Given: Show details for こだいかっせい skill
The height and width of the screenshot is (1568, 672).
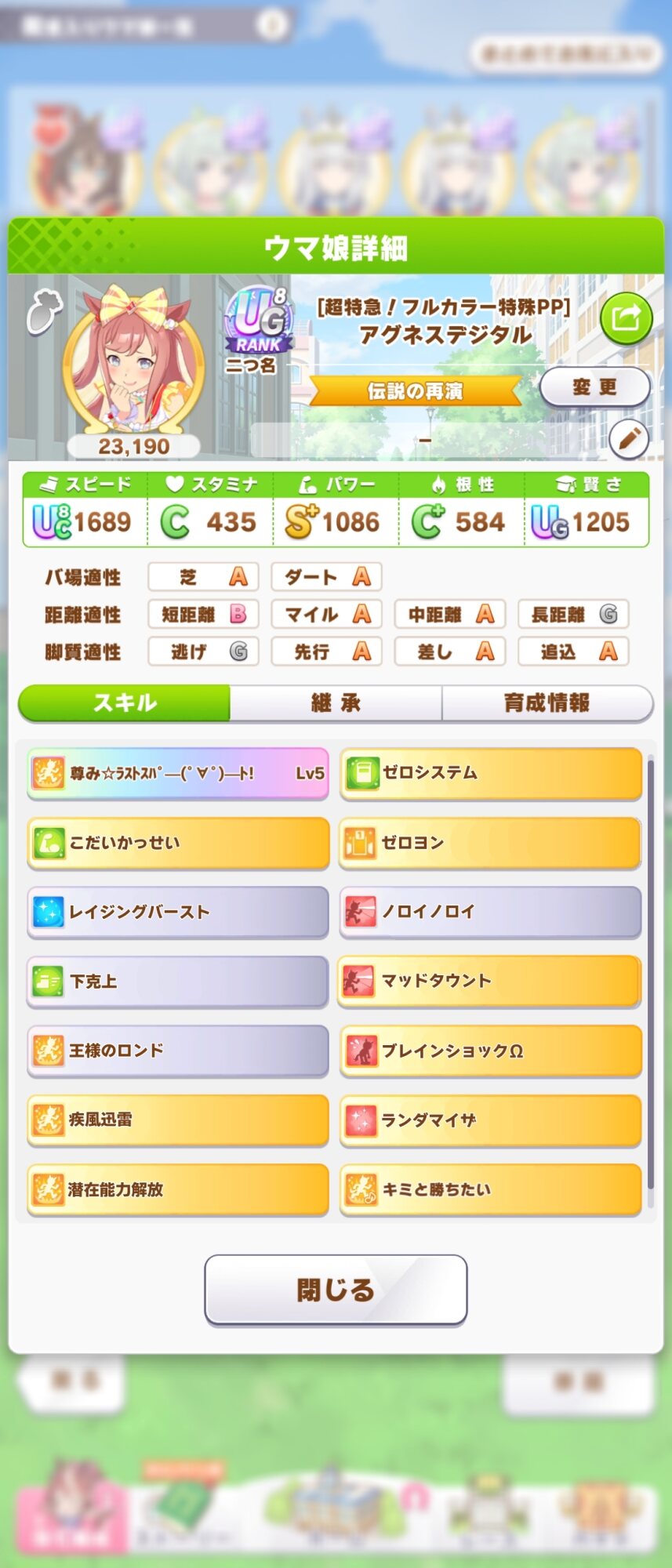Looking at the screenshot, I should tap(178, 843).
